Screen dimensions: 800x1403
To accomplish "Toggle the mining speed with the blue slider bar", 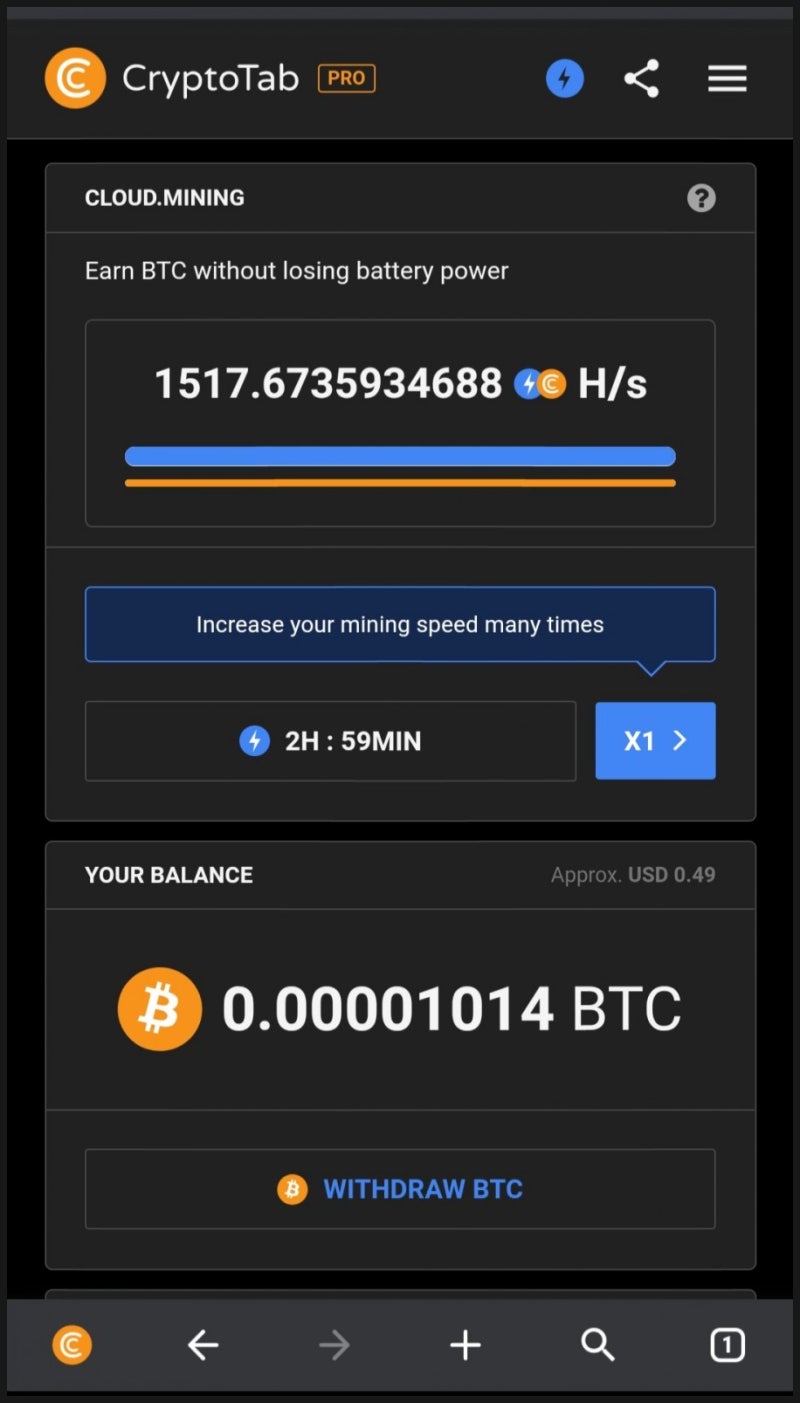I will (x=400, y=455).
